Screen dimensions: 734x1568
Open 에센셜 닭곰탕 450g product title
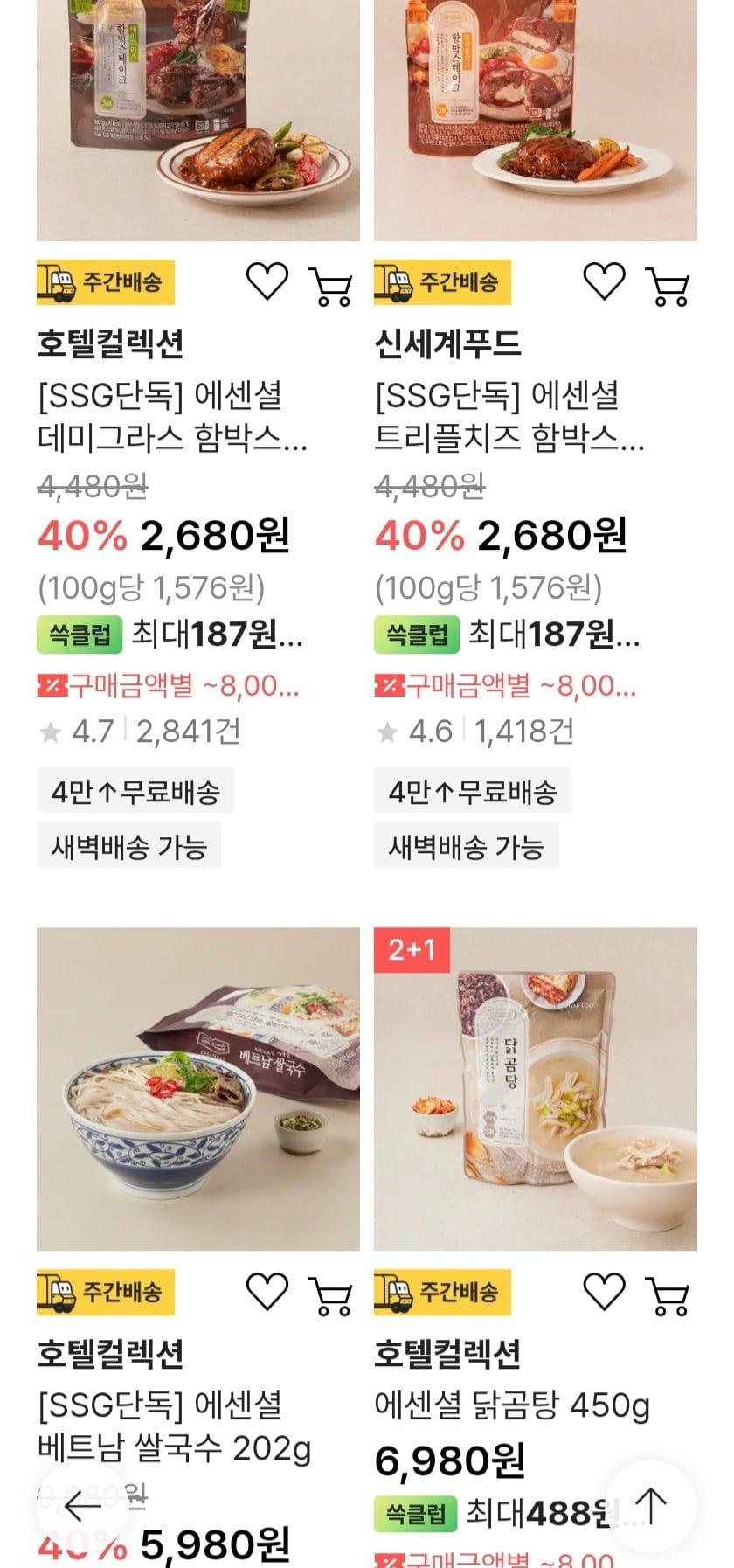click(x=511, y=1406)
